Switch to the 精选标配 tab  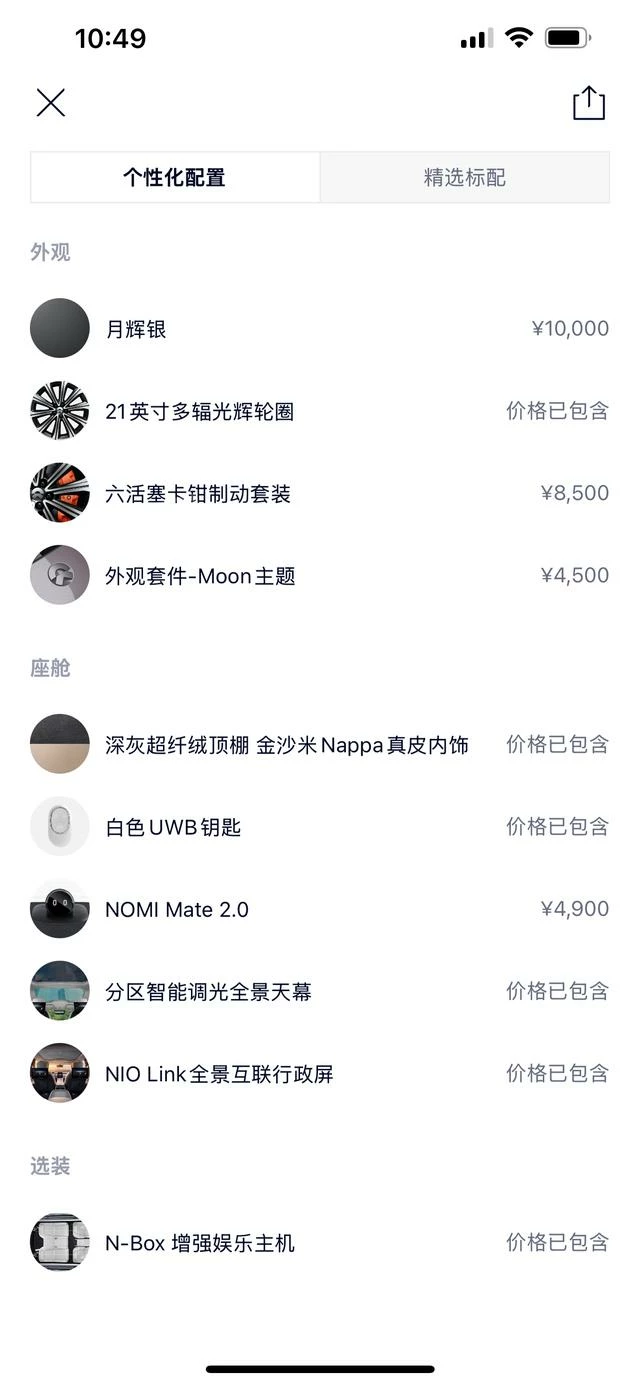[x=464, y=178]
